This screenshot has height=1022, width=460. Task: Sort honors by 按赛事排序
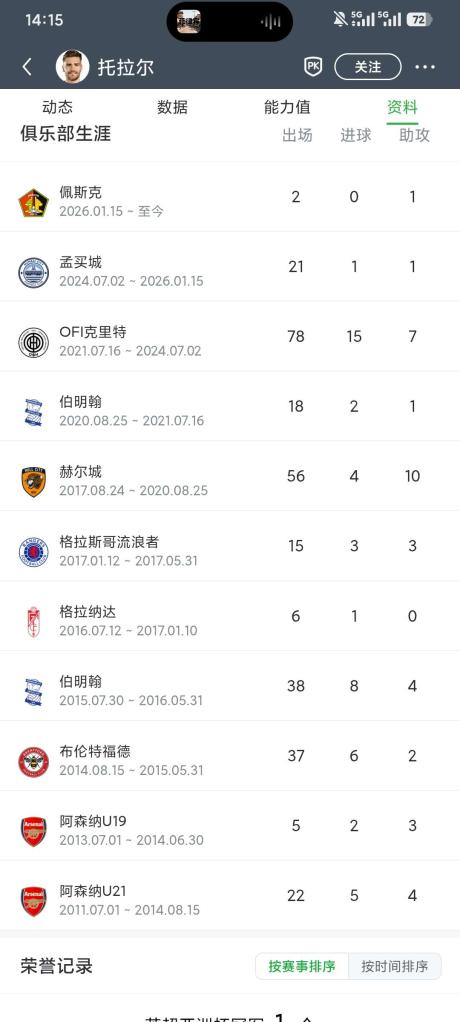coord(302,966)
